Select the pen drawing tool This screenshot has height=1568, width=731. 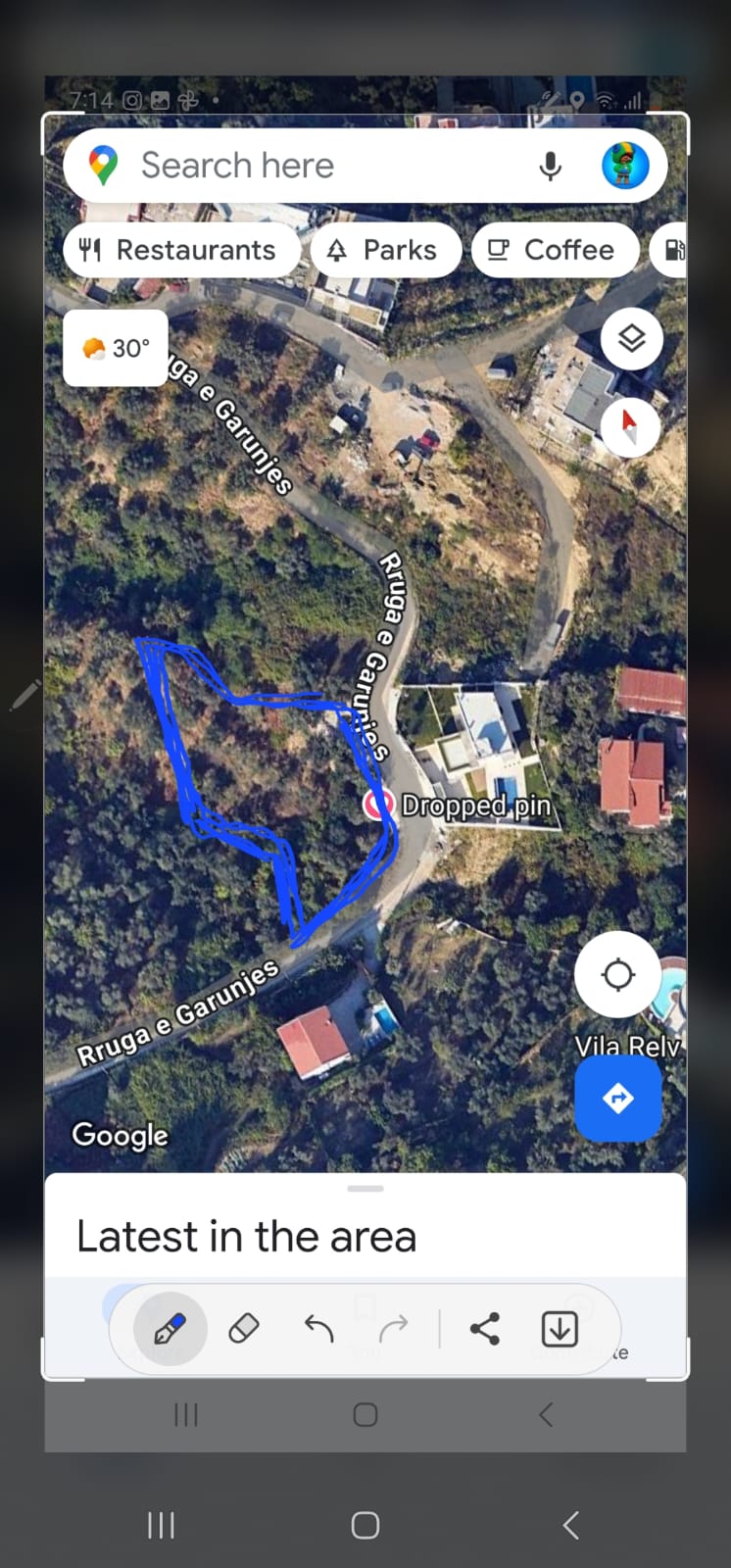170,1329
